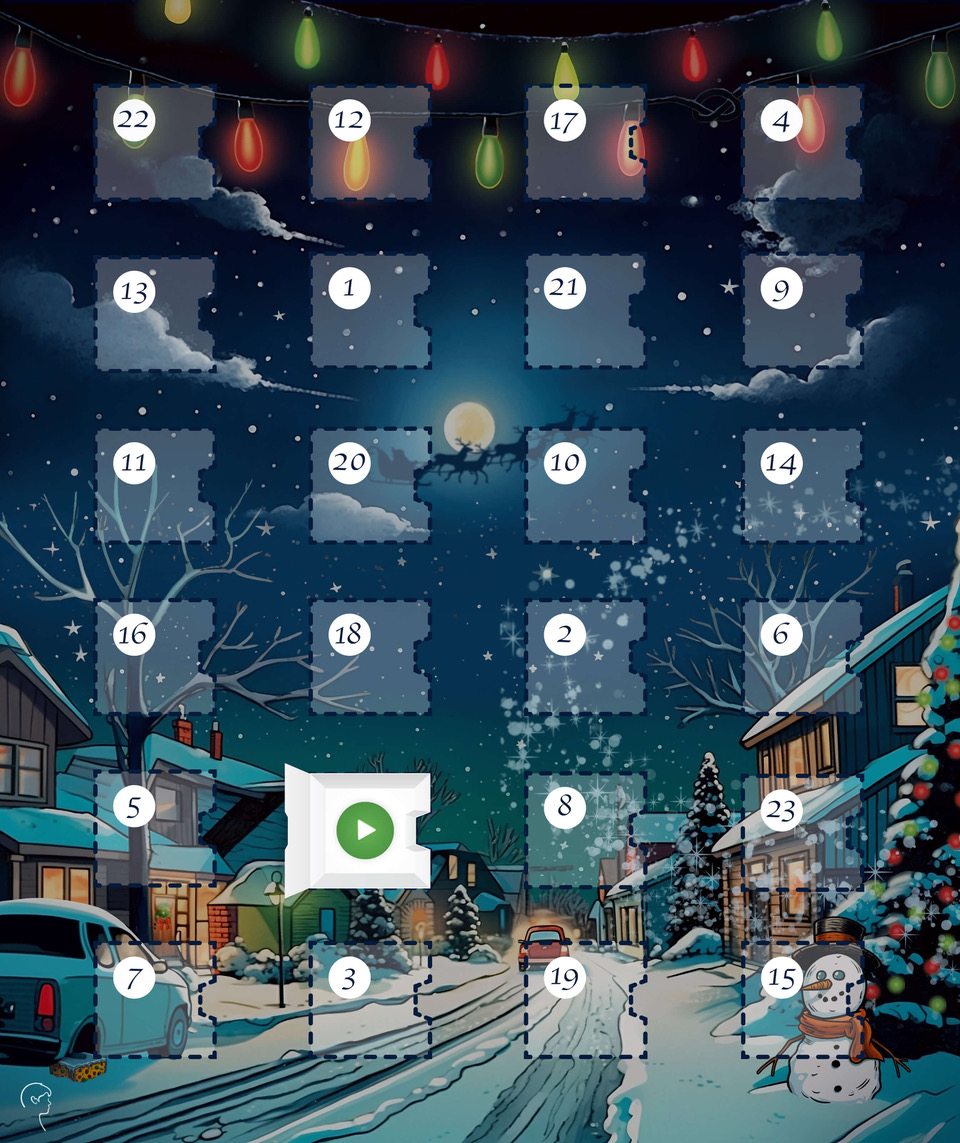Open door 3 on the calendar

[368, 997]
